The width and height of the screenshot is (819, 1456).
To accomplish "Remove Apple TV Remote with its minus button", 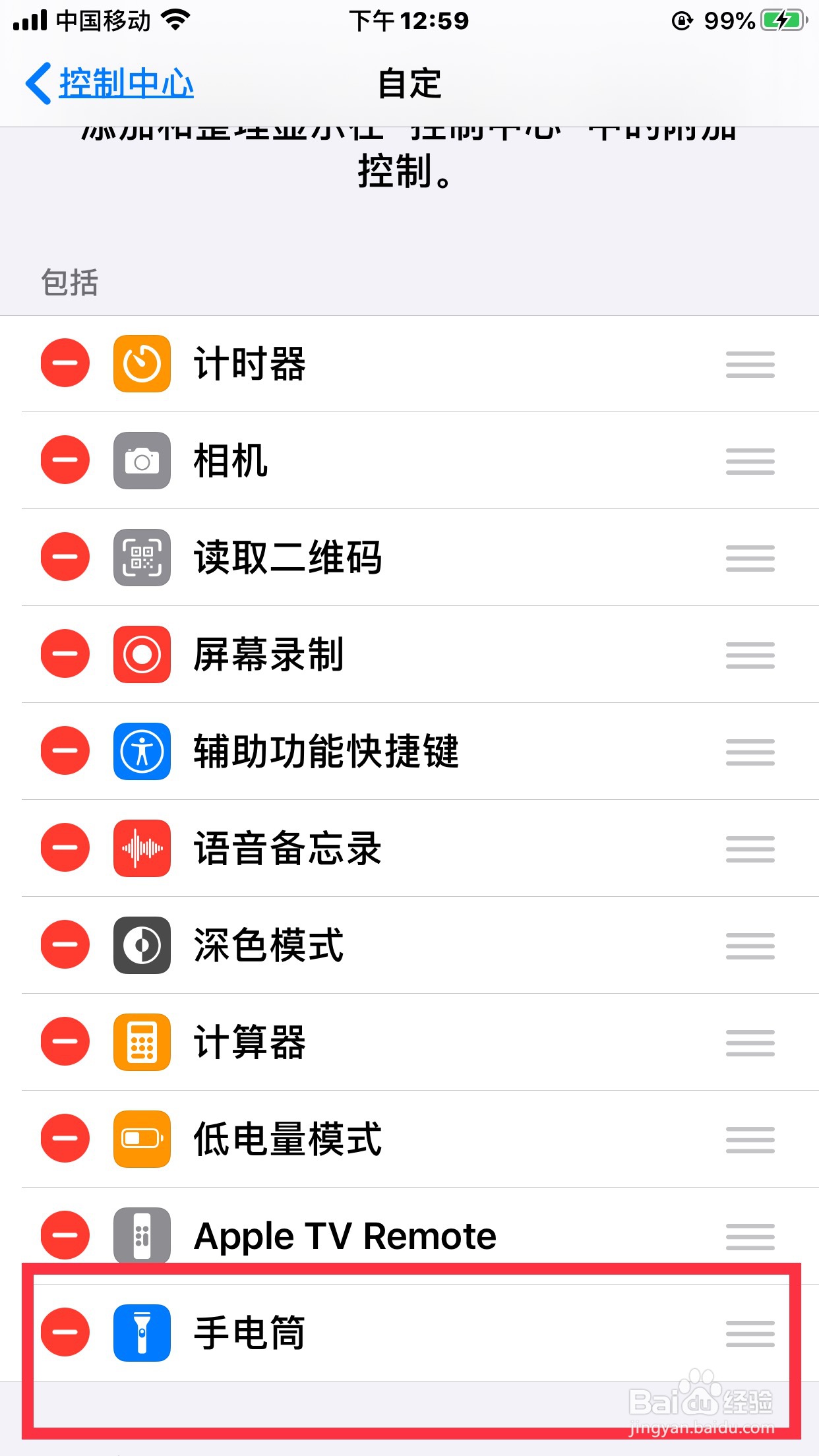I will point(64,1236).
